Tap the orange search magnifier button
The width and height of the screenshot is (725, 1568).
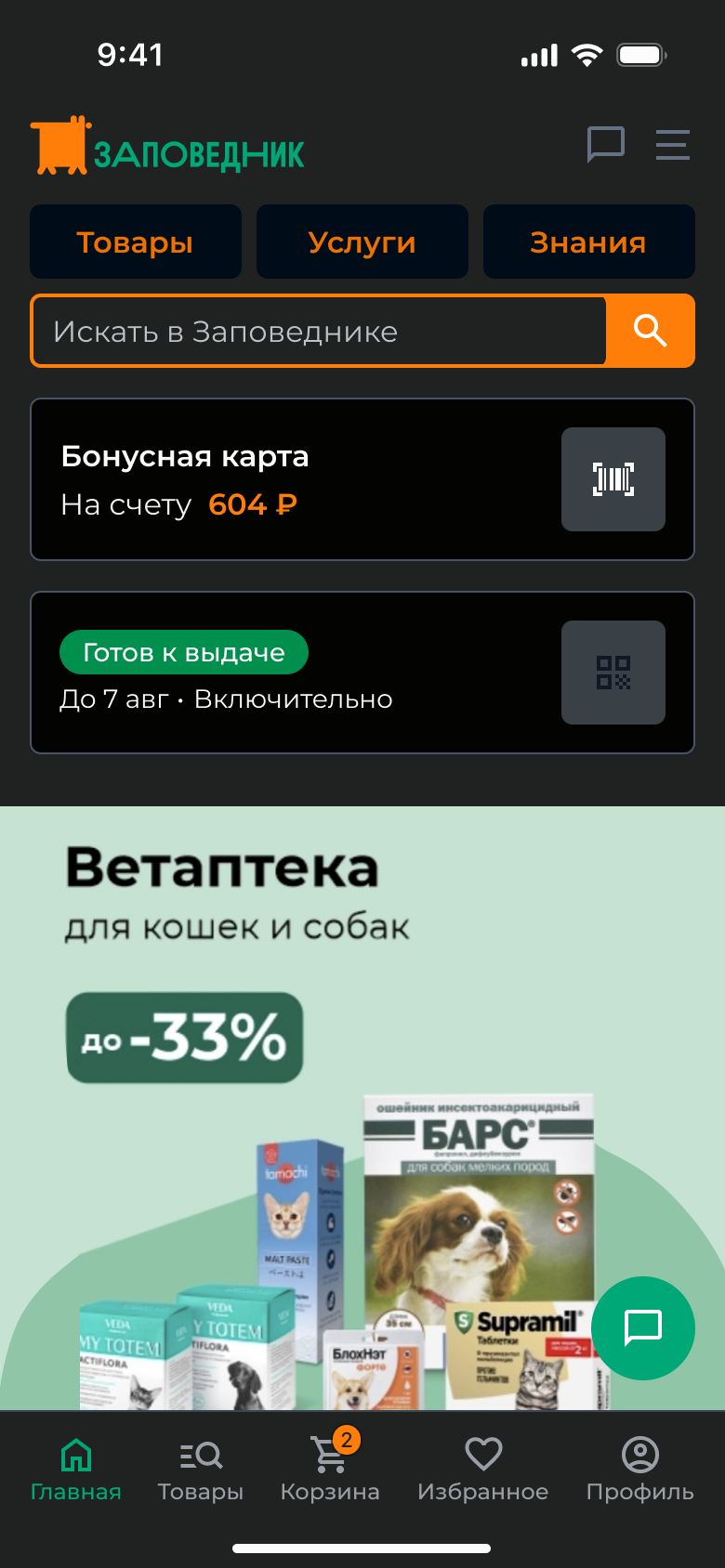tap(650, 331)
